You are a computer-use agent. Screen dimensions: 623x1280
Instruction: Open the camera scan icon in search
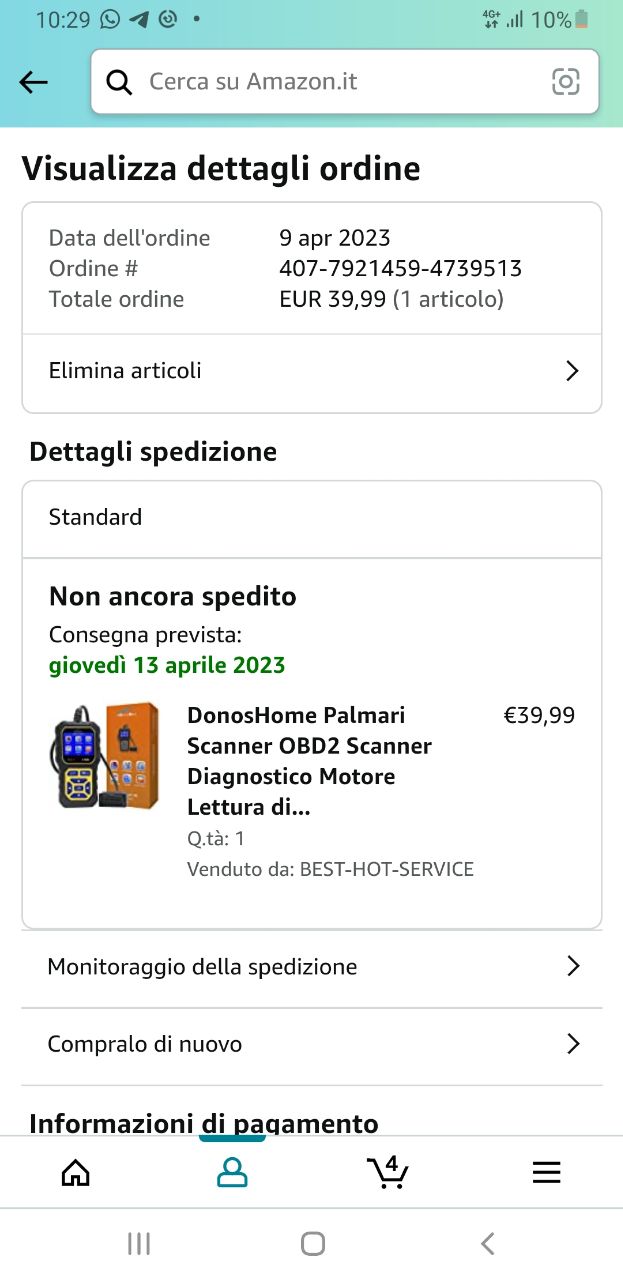(566, 82)
